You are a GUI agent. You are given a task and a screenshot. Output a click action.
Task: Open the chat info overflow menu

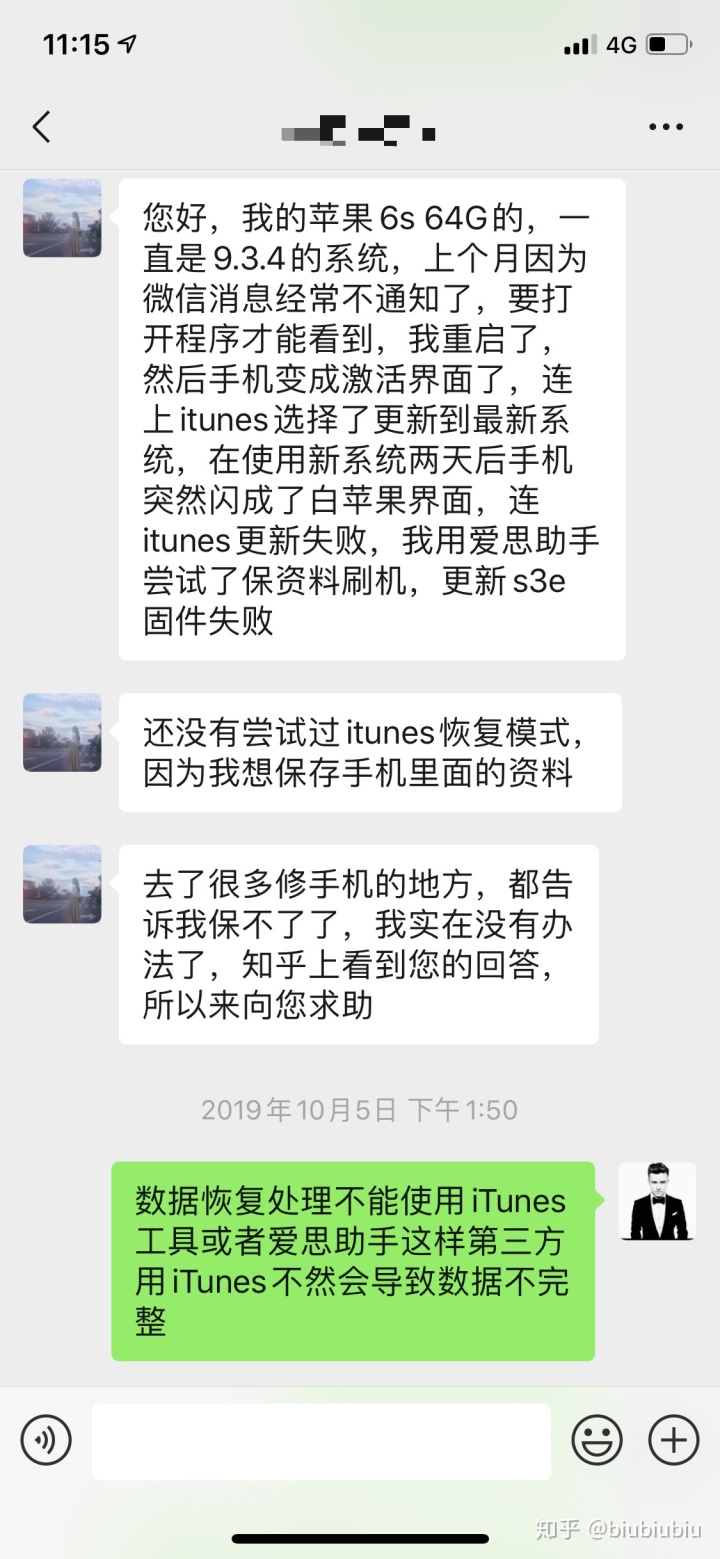pyautogui.click(x=665, y=127)
